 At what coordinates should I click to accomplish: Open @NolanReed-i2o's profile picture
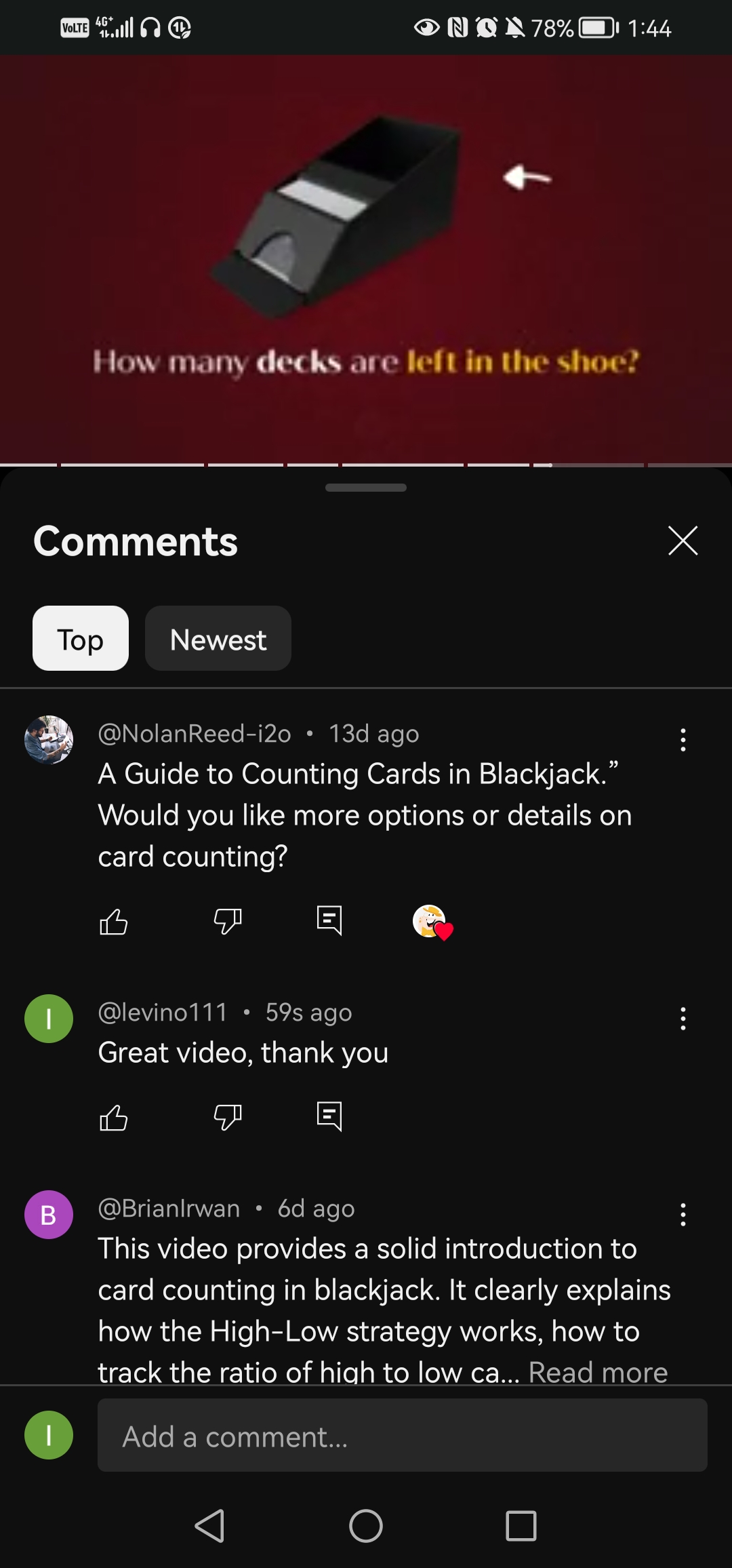pos(49,740)
